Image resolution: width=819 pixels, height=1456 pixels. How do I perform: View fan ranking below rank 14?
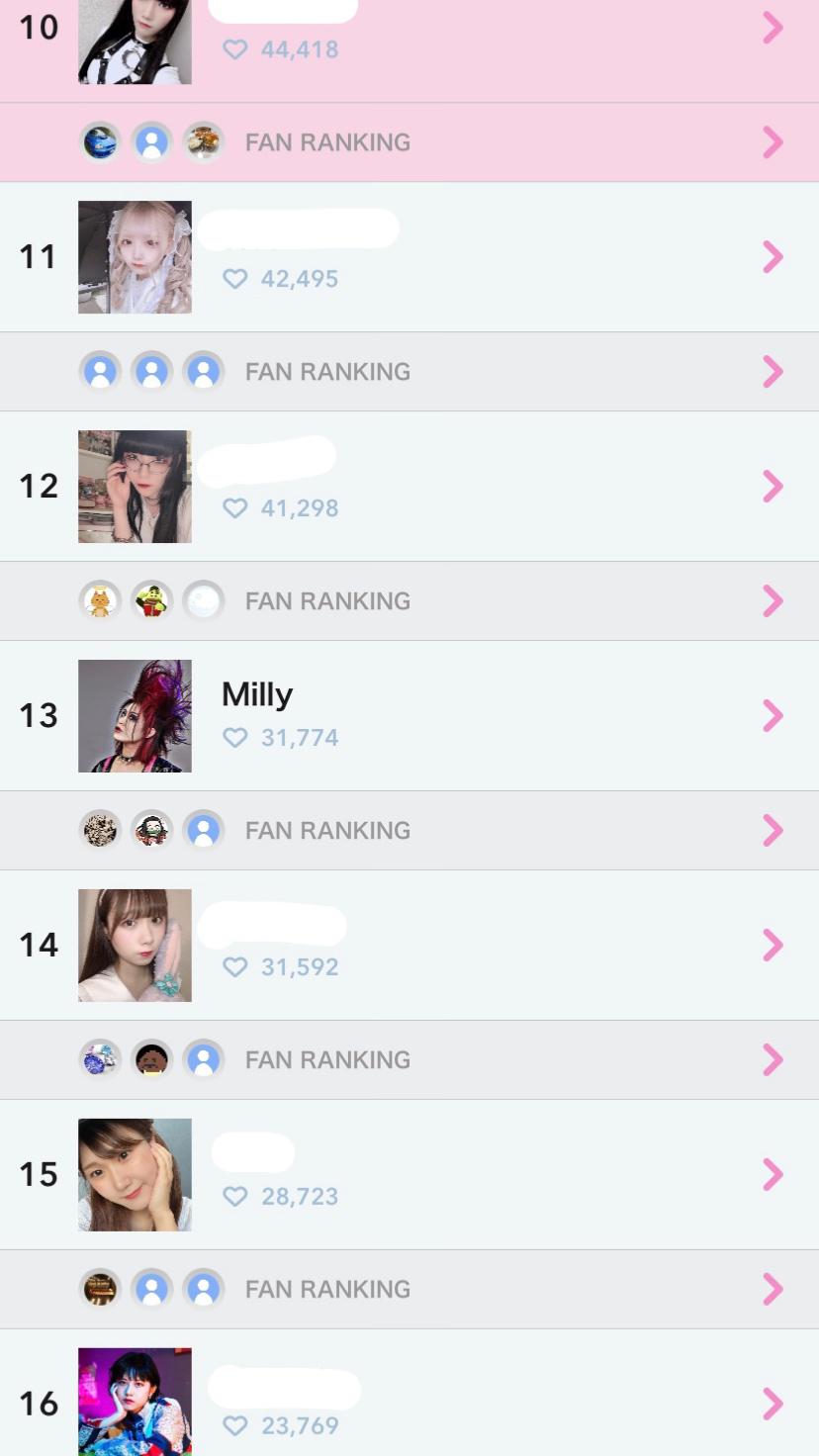point(409,1060)
